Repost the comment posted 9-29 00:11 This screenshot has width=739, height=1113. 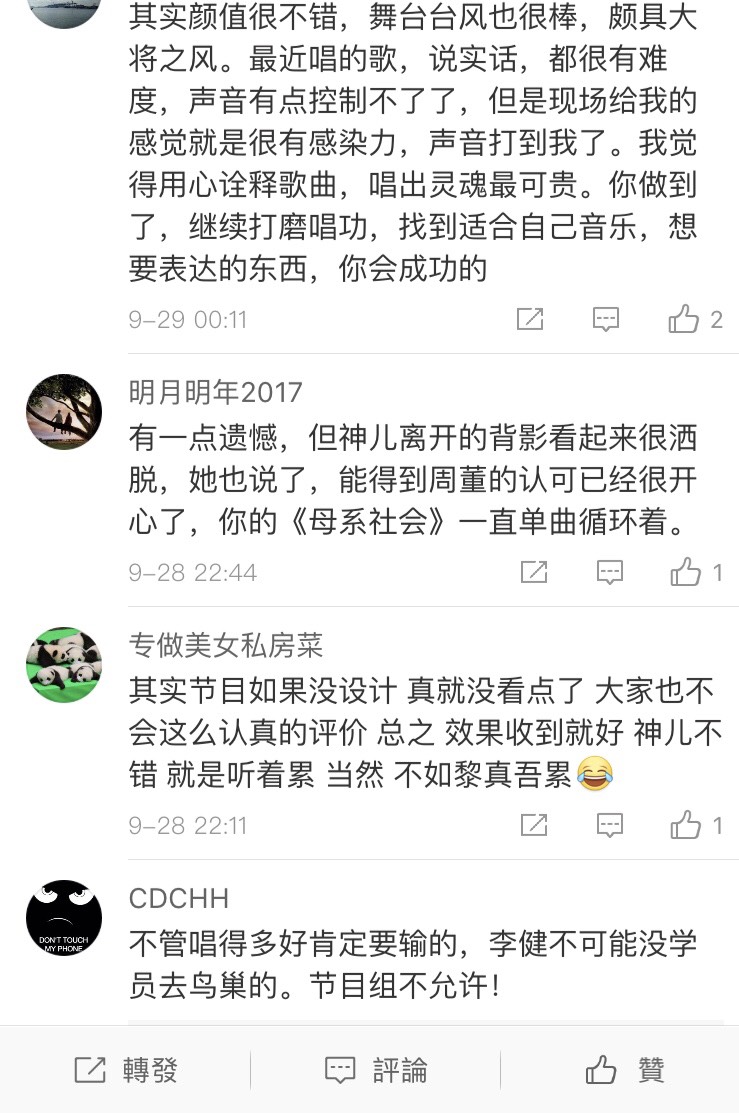(530, 319)
